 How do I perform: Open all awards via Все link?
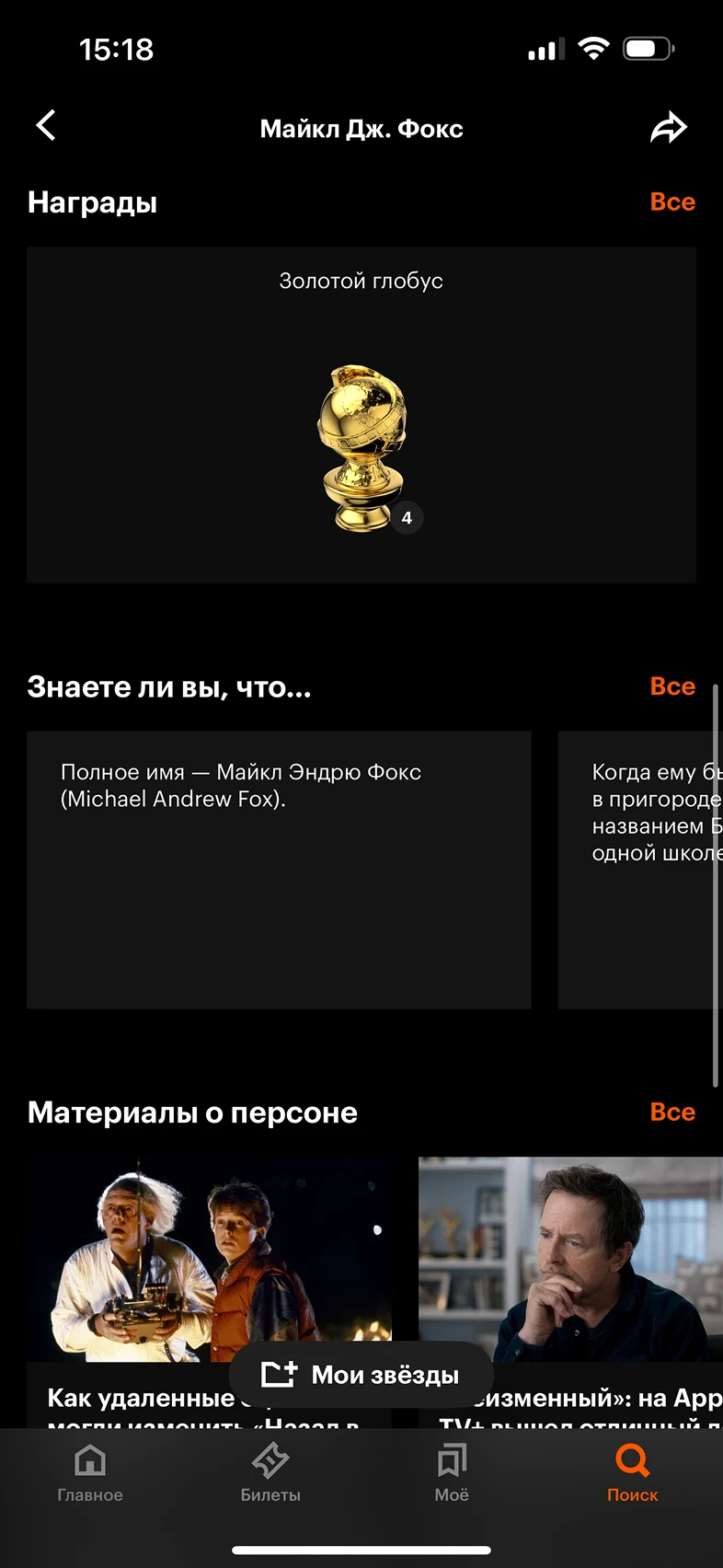point(672,202)
